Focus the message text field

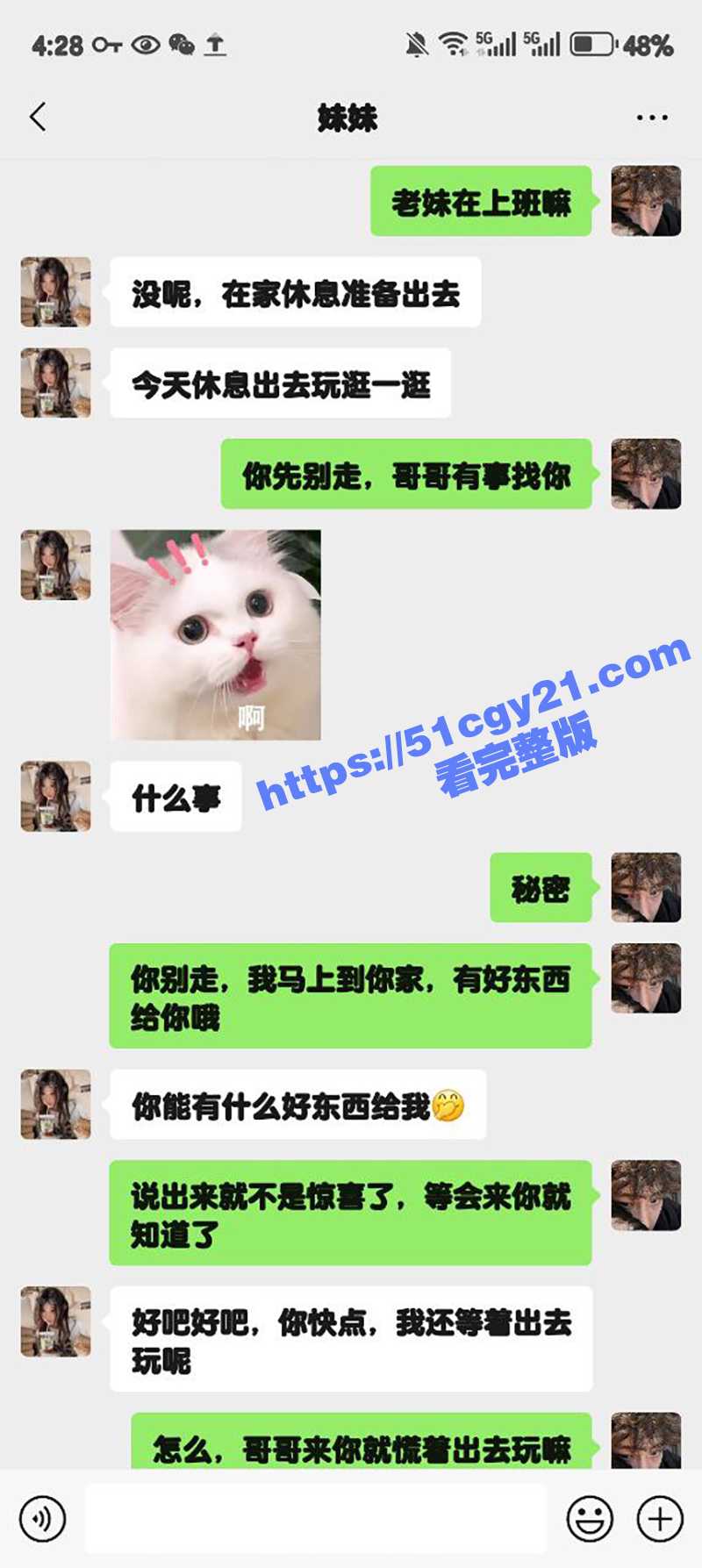(316, 1518)
